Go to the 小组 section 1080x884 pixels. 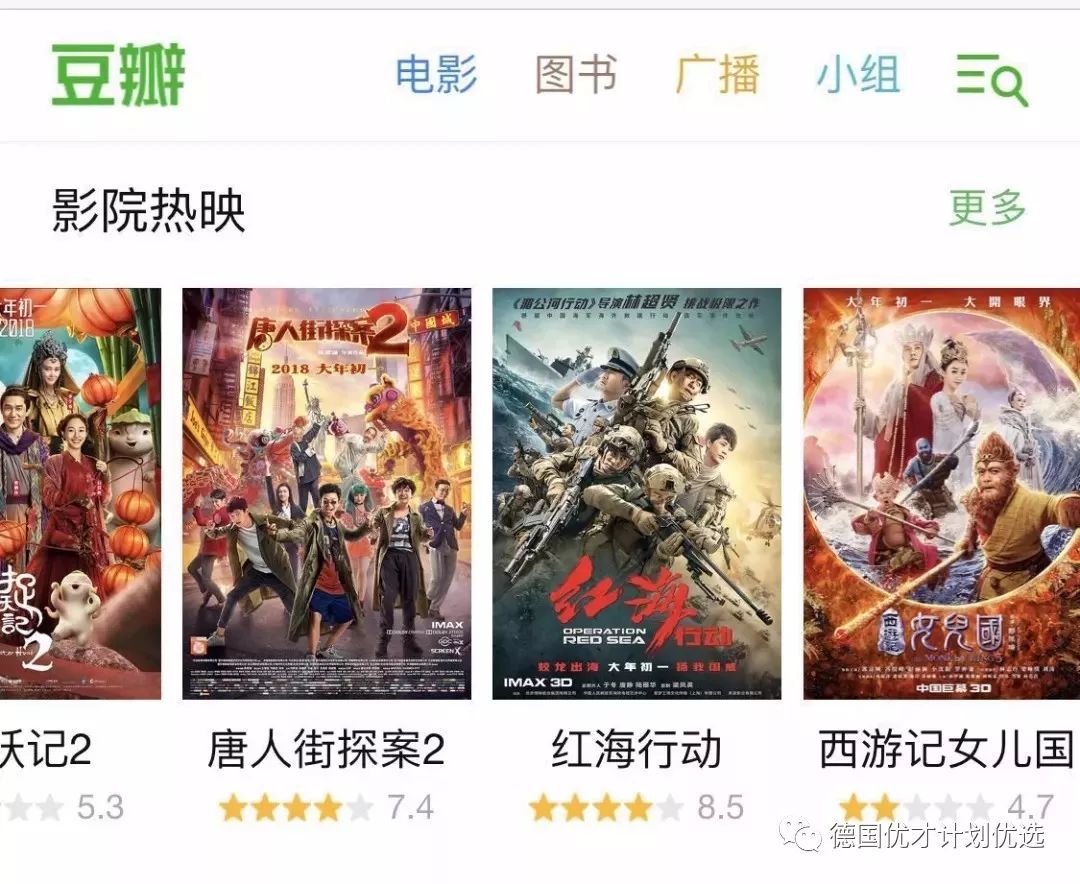coord(858,75)
